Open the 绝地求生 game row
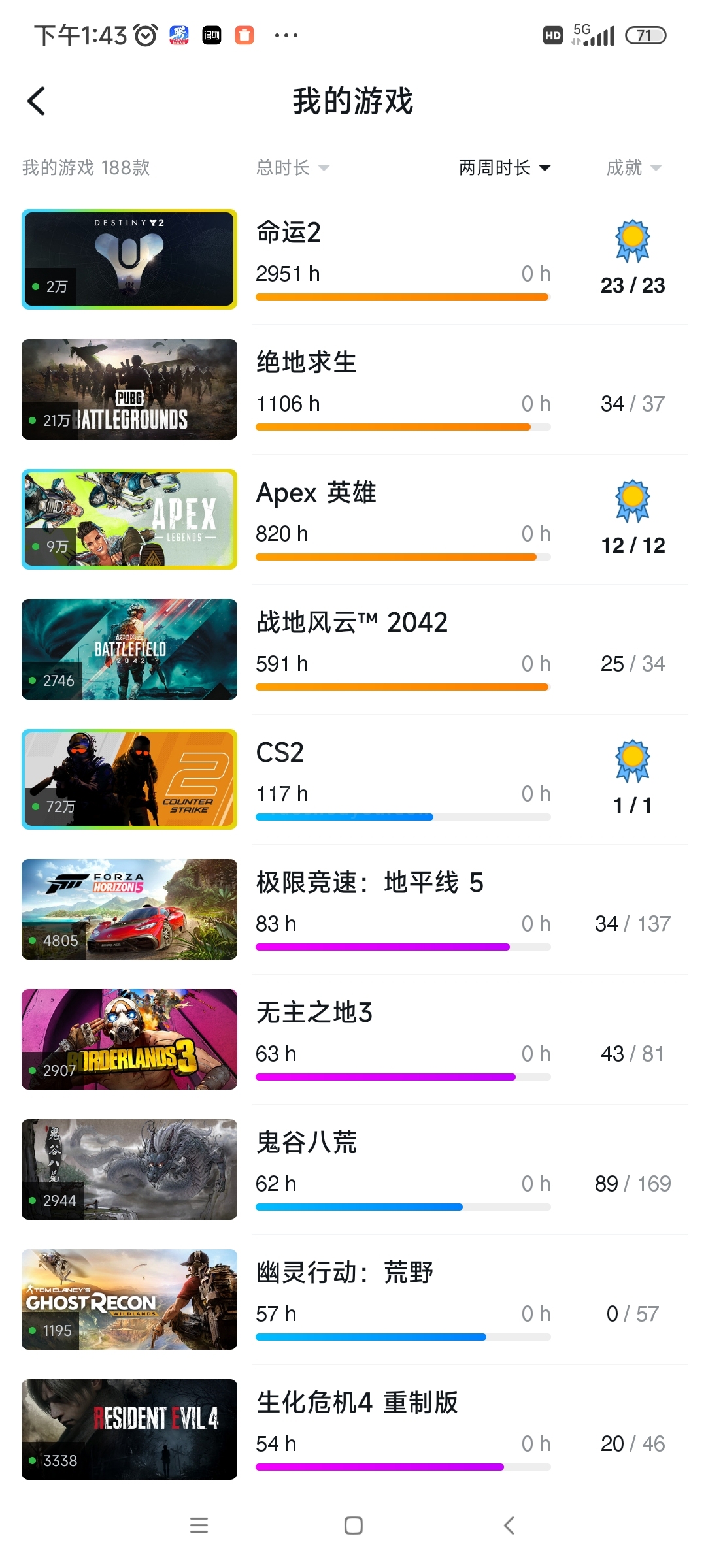 click(353, 389)
